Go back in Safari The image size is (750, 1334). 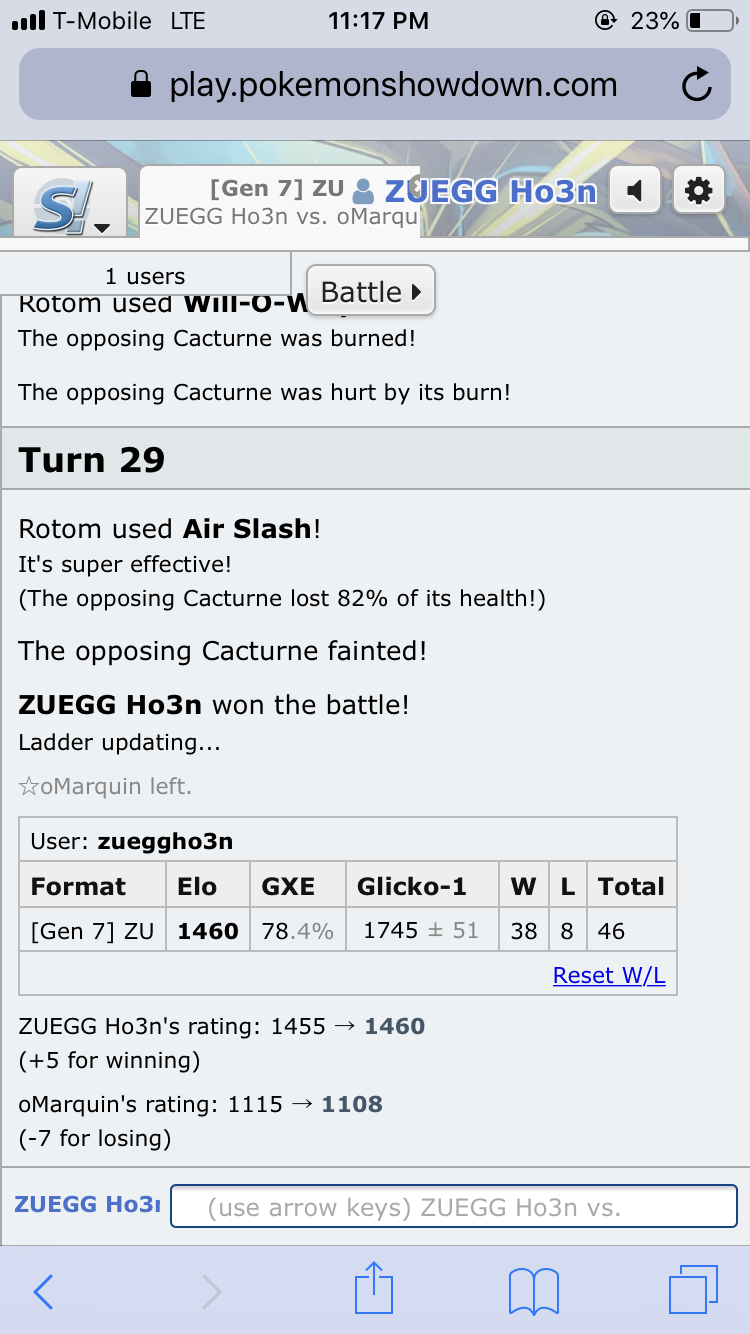[43, 1291]
